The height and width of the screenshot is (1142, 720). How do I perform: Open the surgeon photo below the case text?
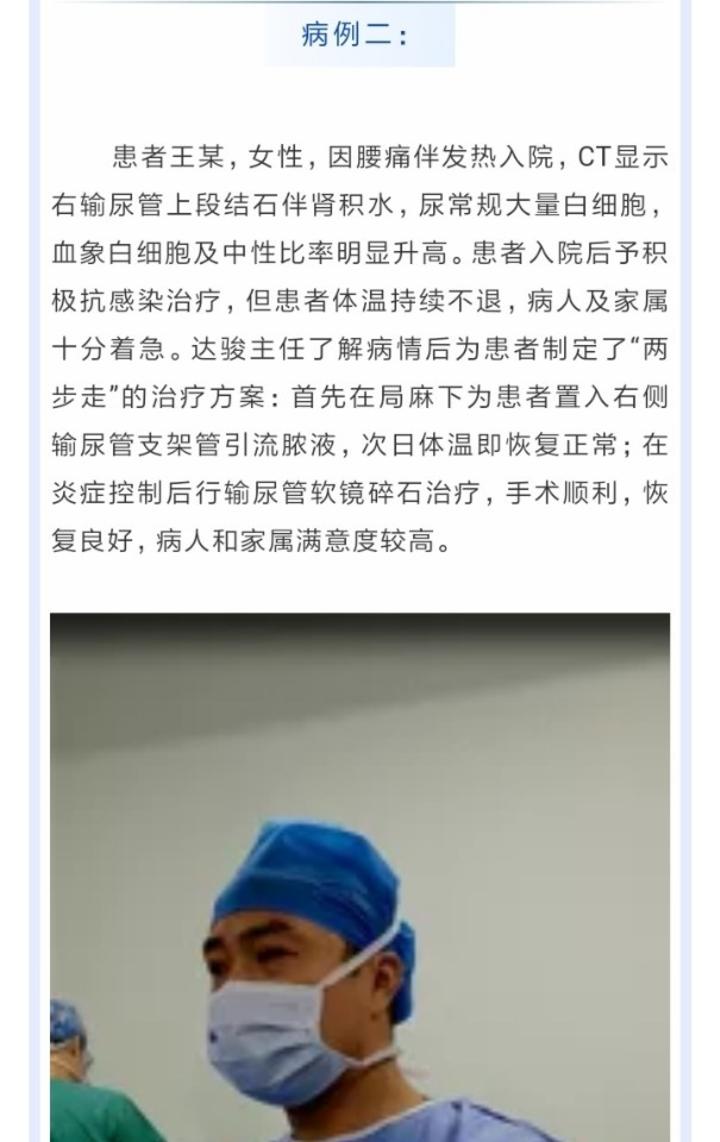(360, 877)
